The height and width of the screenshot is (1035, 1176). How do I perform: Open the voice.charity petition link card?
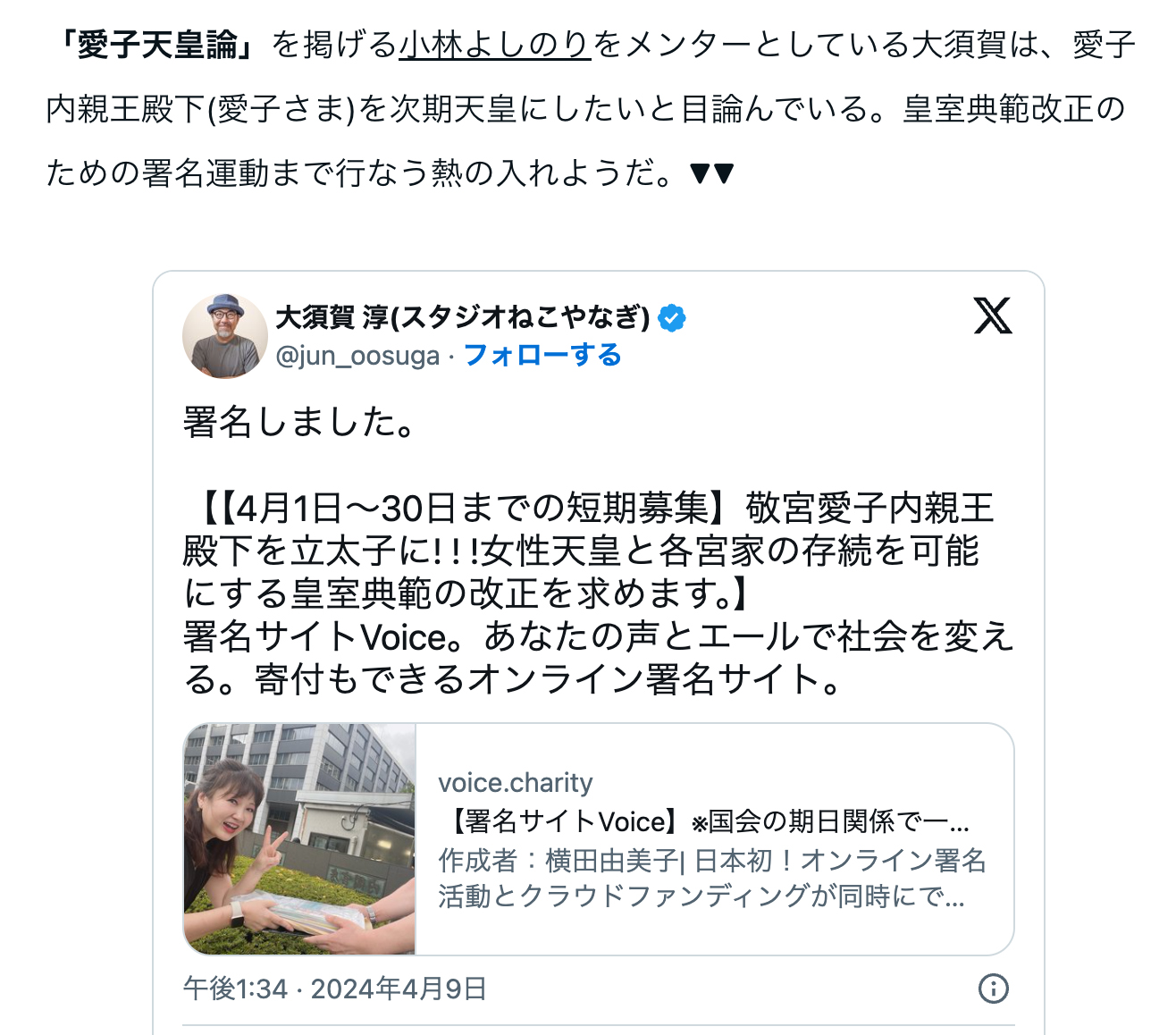click(598, 838)
